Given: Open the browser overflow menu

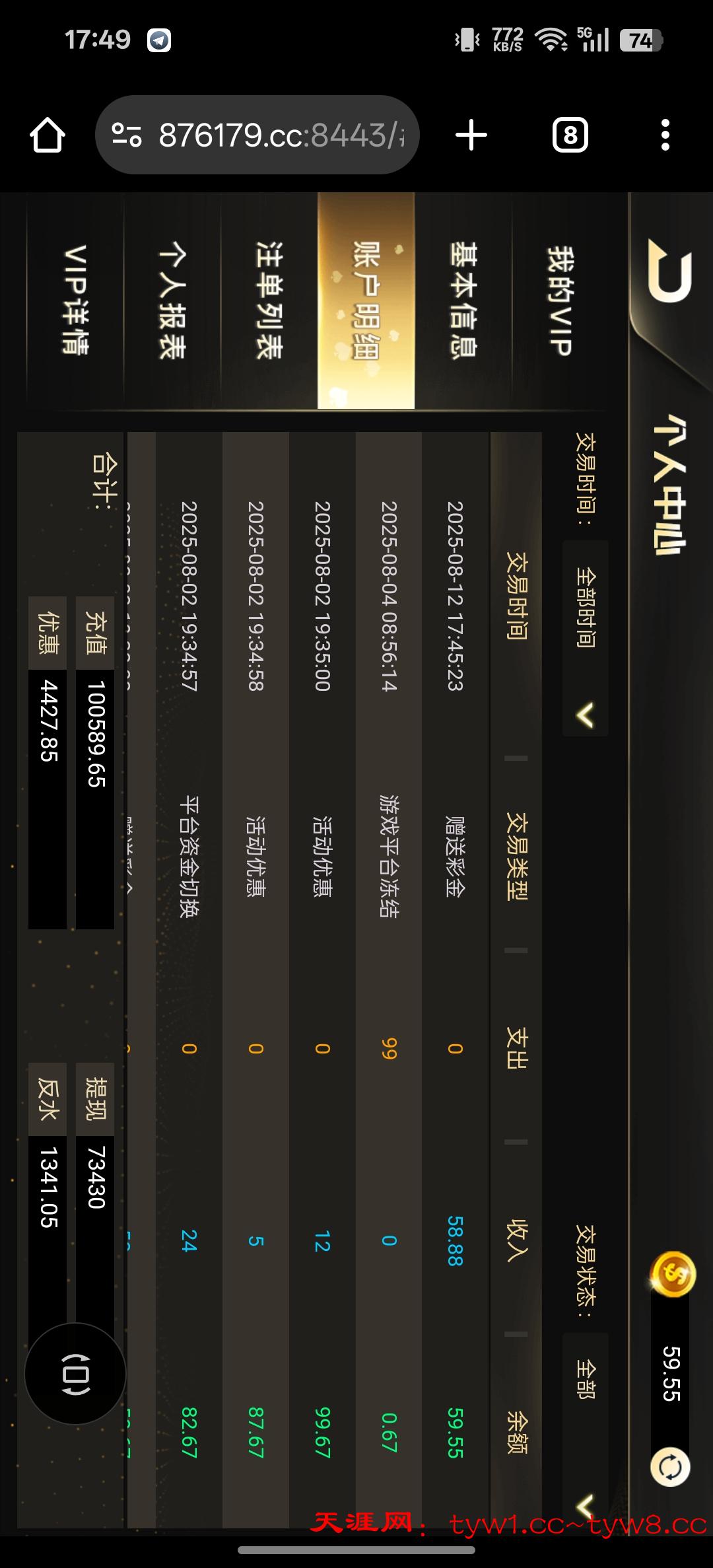Looking at the screenshot, I should (x=665, y=135).
